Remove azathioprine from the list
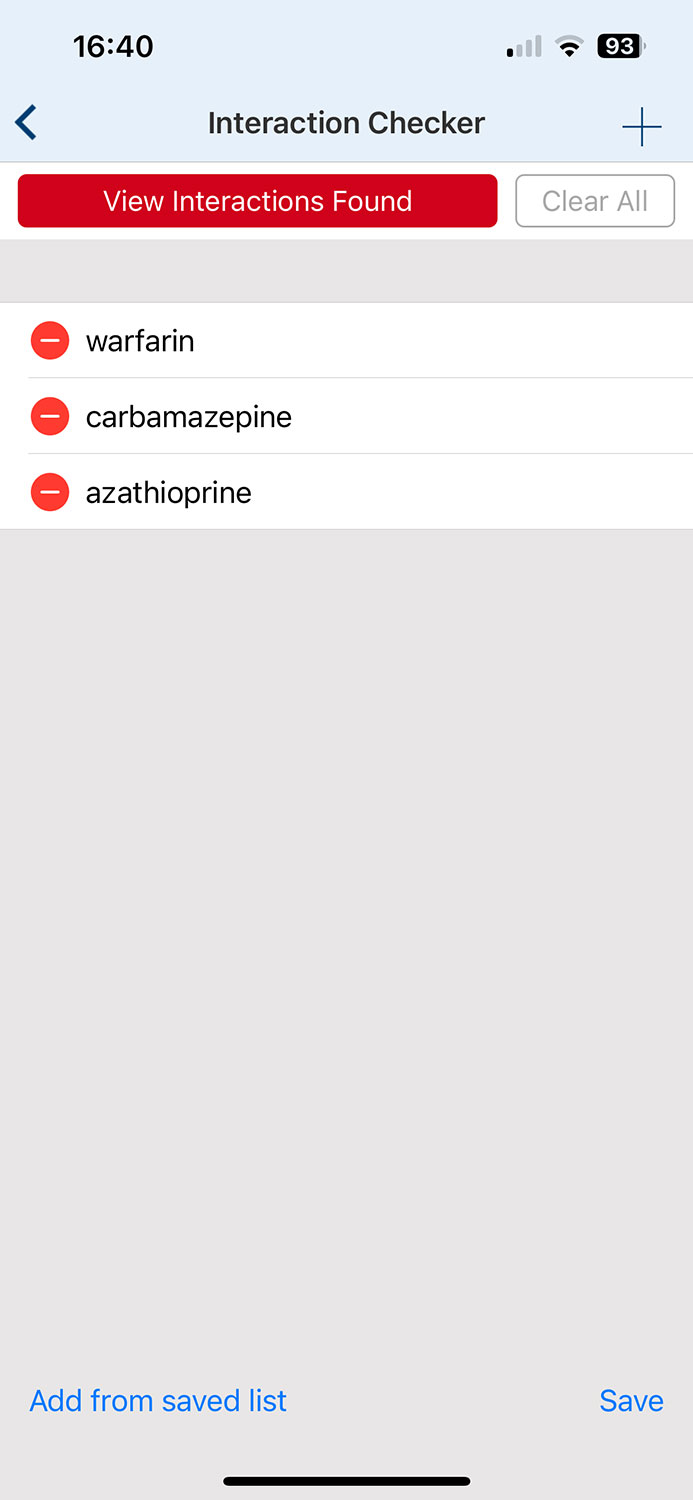The width and height of the screenshot is (693, 1500). coord(50,492)
